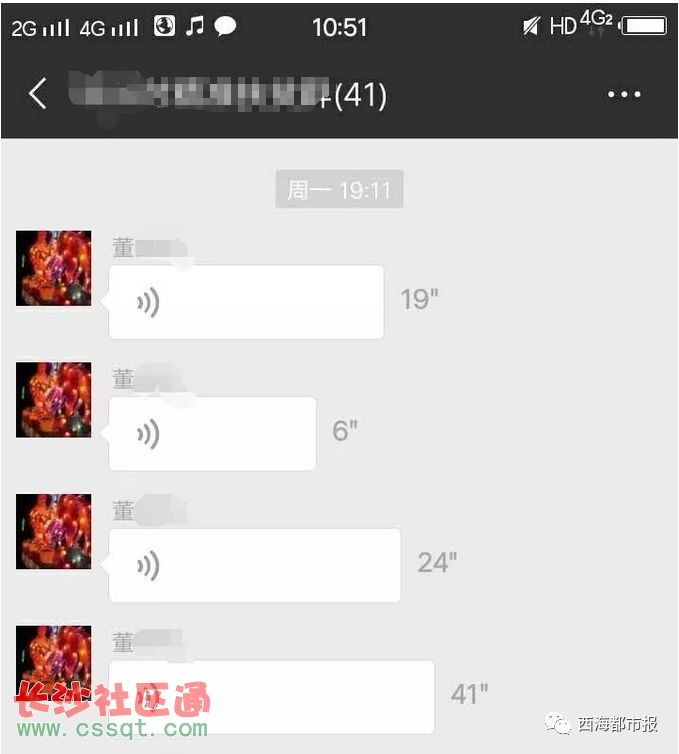This screenshot has height=754, width=679.
Task: Open the three-dot chat options menu
Action: (624, 94)
